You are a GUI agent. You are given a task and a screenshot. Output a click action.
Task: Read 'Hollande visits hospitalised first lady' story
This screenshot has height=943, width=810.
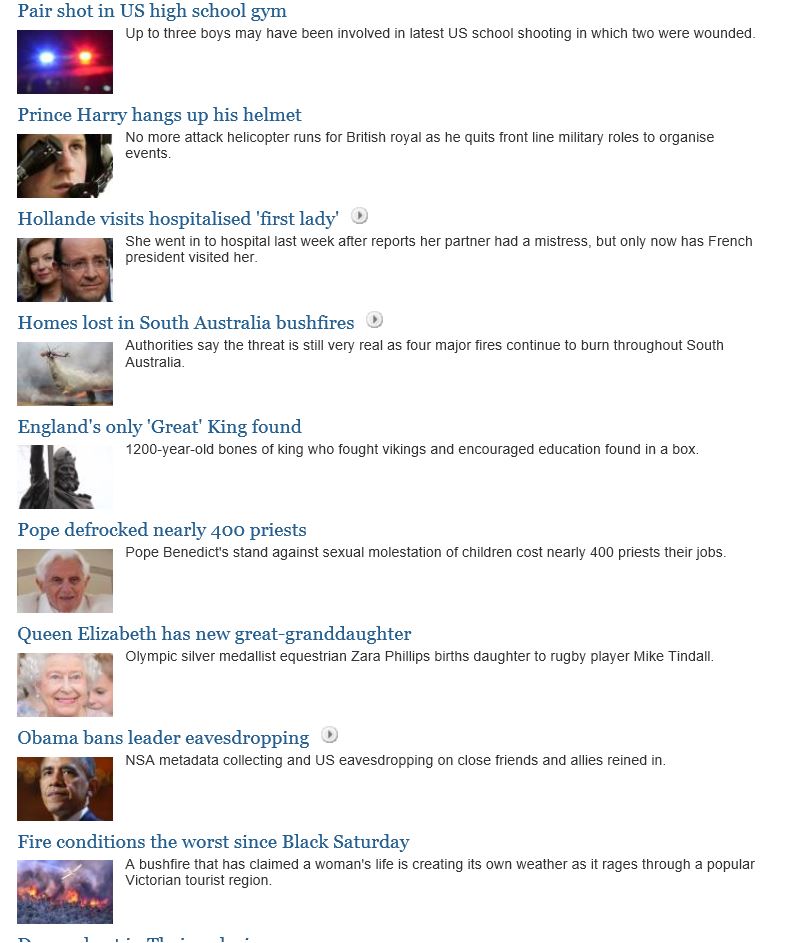pos(178,218)
